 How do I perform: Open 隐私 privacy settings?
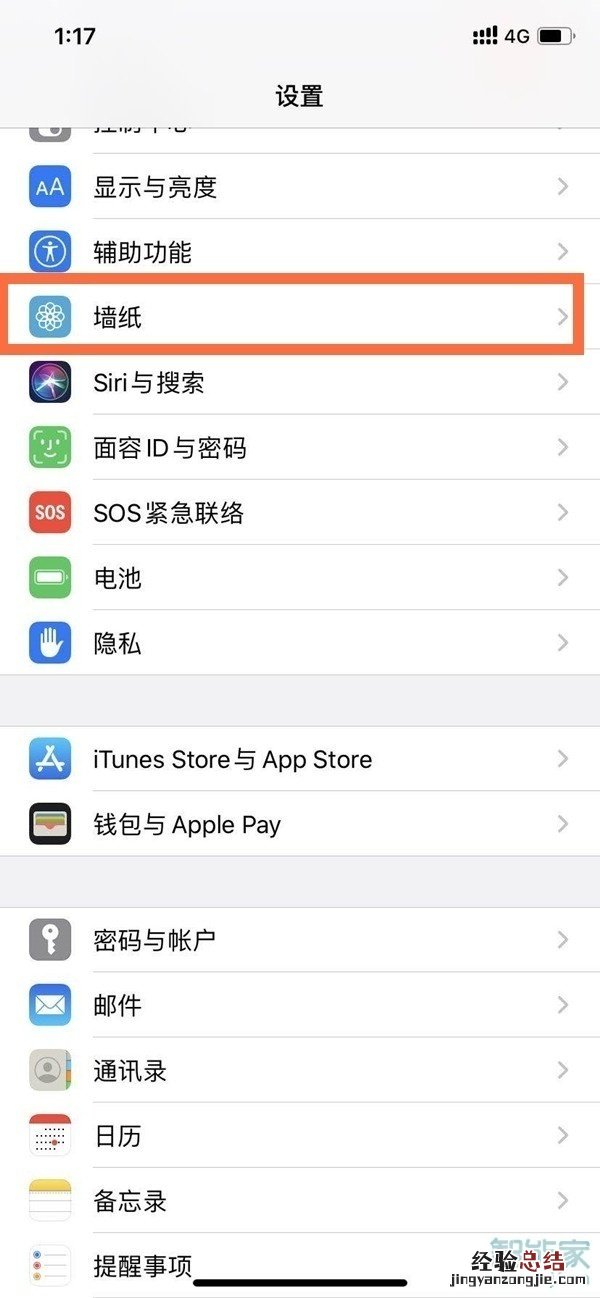[300, 643]
